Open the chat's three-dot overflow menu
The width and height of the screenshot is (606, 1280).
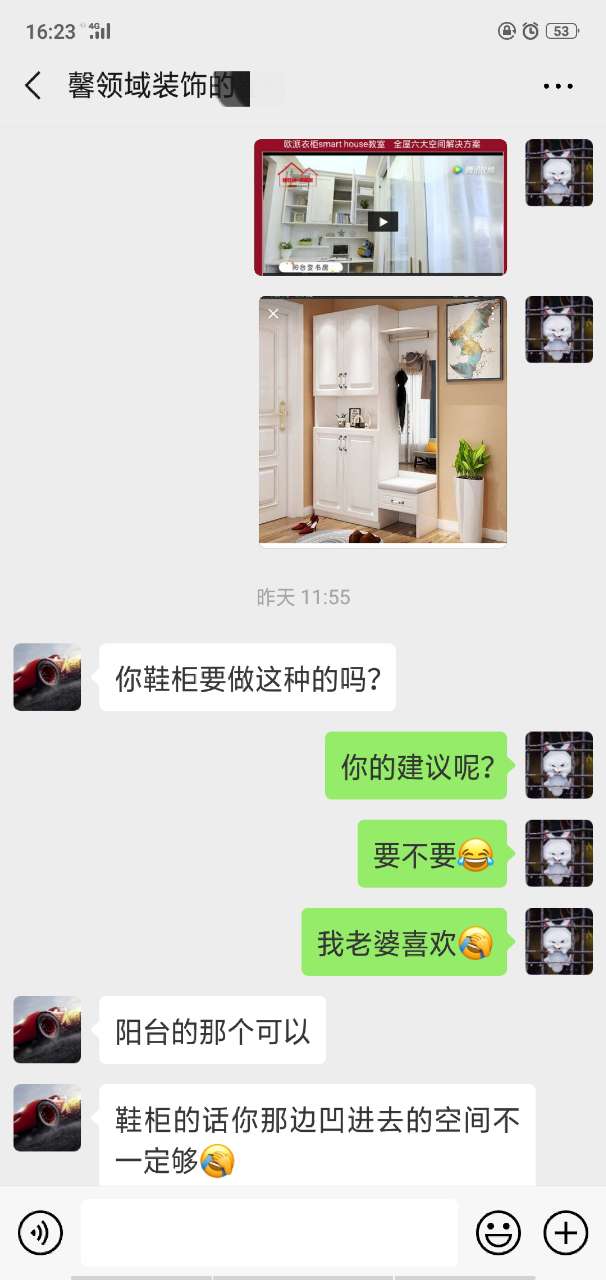point(557,87)
